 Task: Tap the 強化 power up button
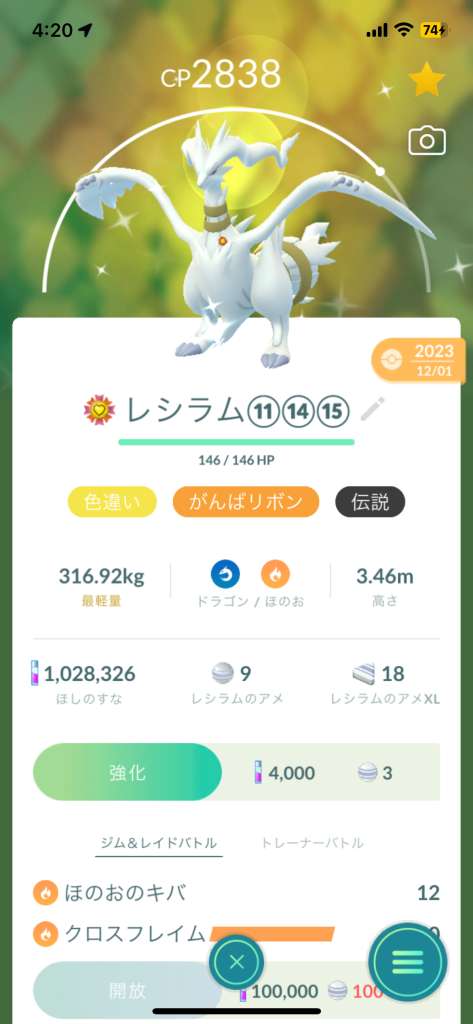(127, 773)
